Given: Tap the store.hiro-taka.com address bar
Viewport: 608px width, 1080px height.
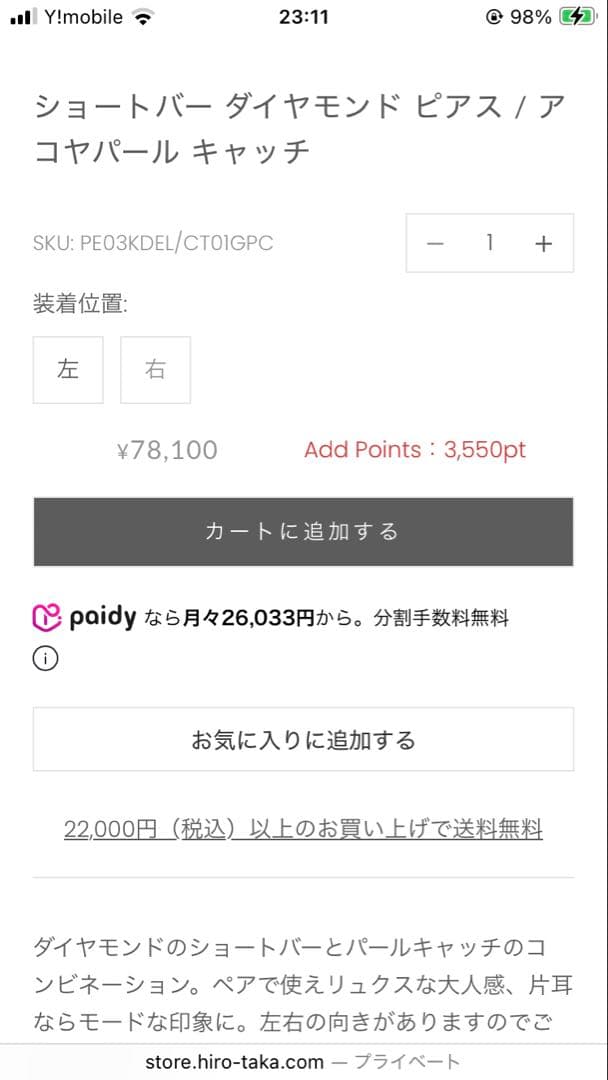Looking at the screenshot, I should coord(303,1061).
